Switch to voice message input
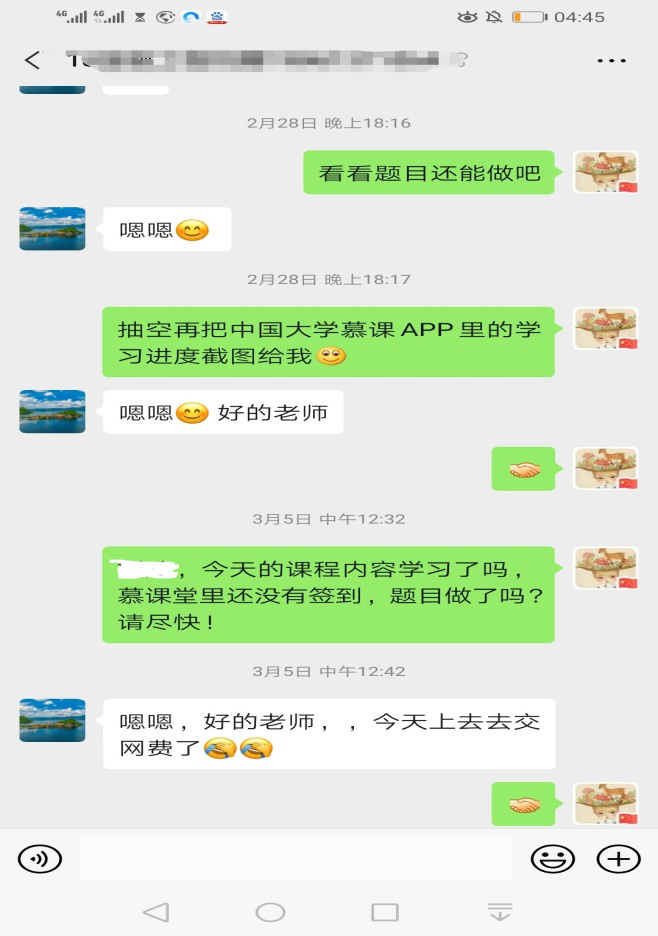The width and height of the screenshot is (658, 936). click(40, 858)
